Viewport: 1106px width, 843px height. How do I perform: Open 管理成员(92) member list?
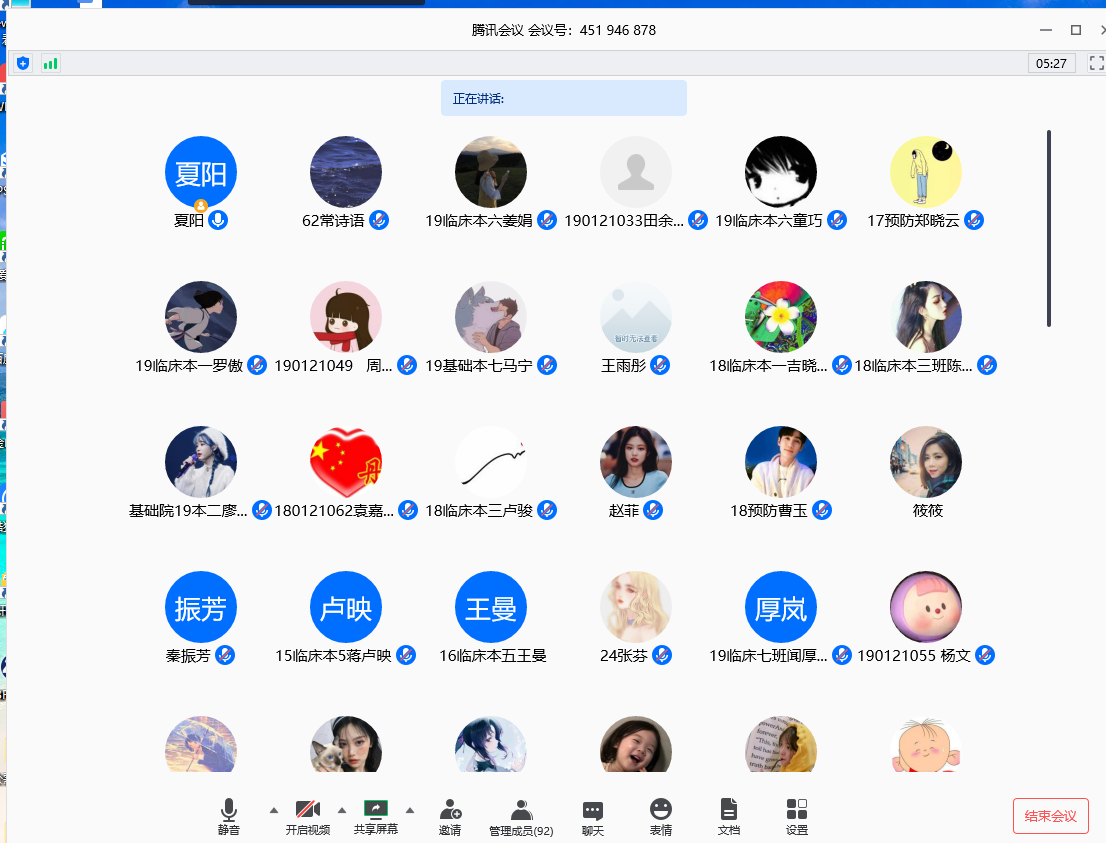[521, 816]
